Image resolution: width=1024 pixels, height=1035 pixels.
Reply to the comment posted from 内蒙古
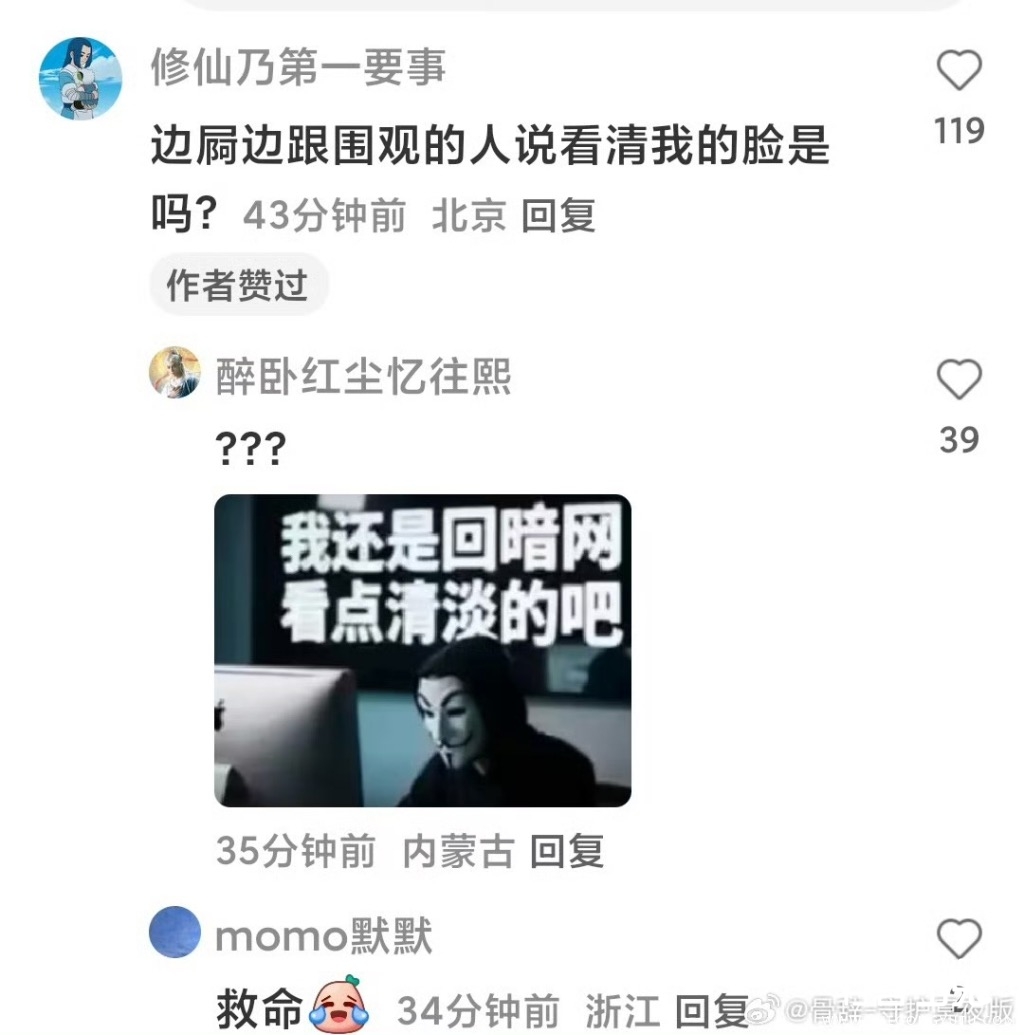(566, 851)
